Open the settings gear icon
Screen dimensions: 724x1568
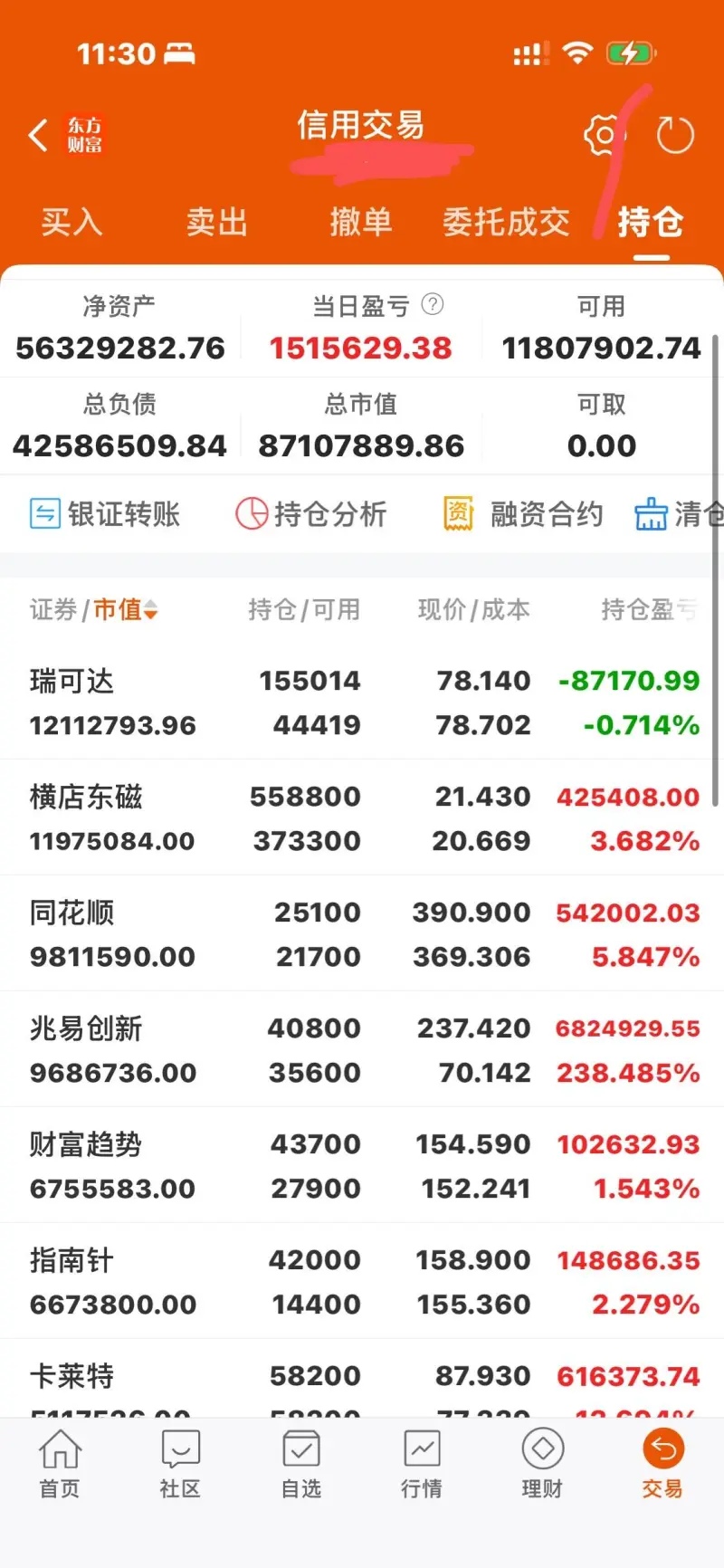click(x=603, y=135)
